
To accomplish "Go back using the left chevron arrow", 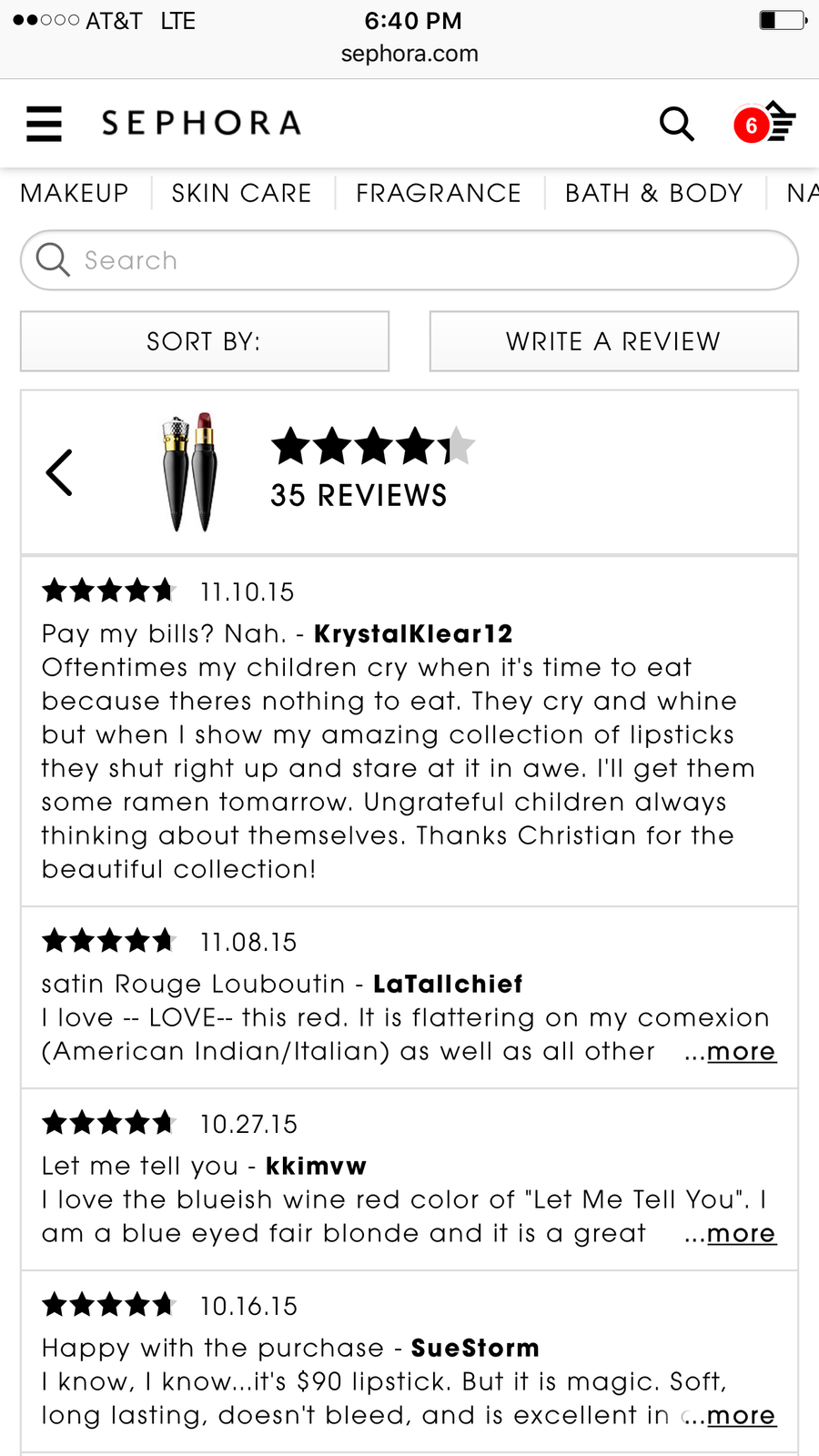I will click(x=59, y=473).
